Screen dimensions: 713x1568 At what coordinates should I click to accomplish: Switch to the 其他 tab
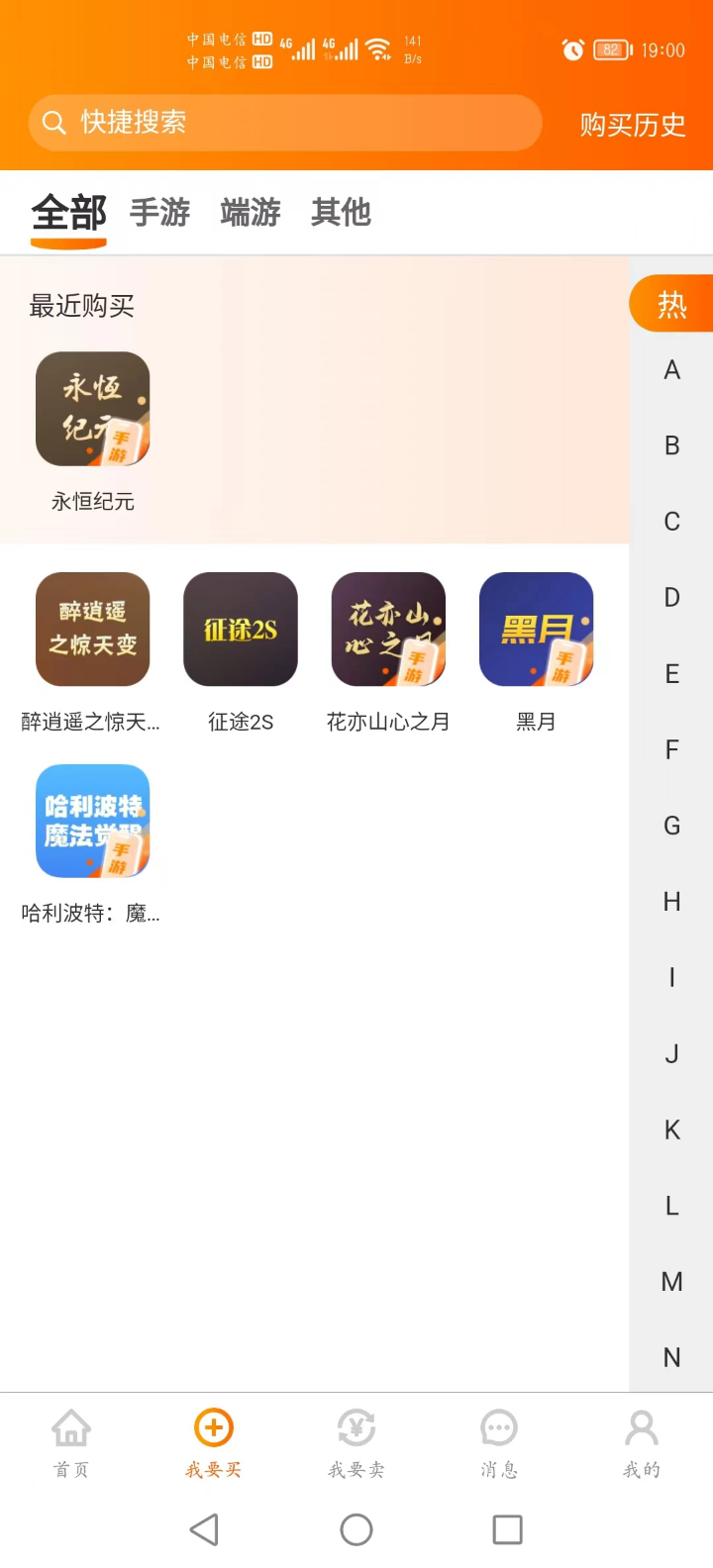[x=341, y=212]
